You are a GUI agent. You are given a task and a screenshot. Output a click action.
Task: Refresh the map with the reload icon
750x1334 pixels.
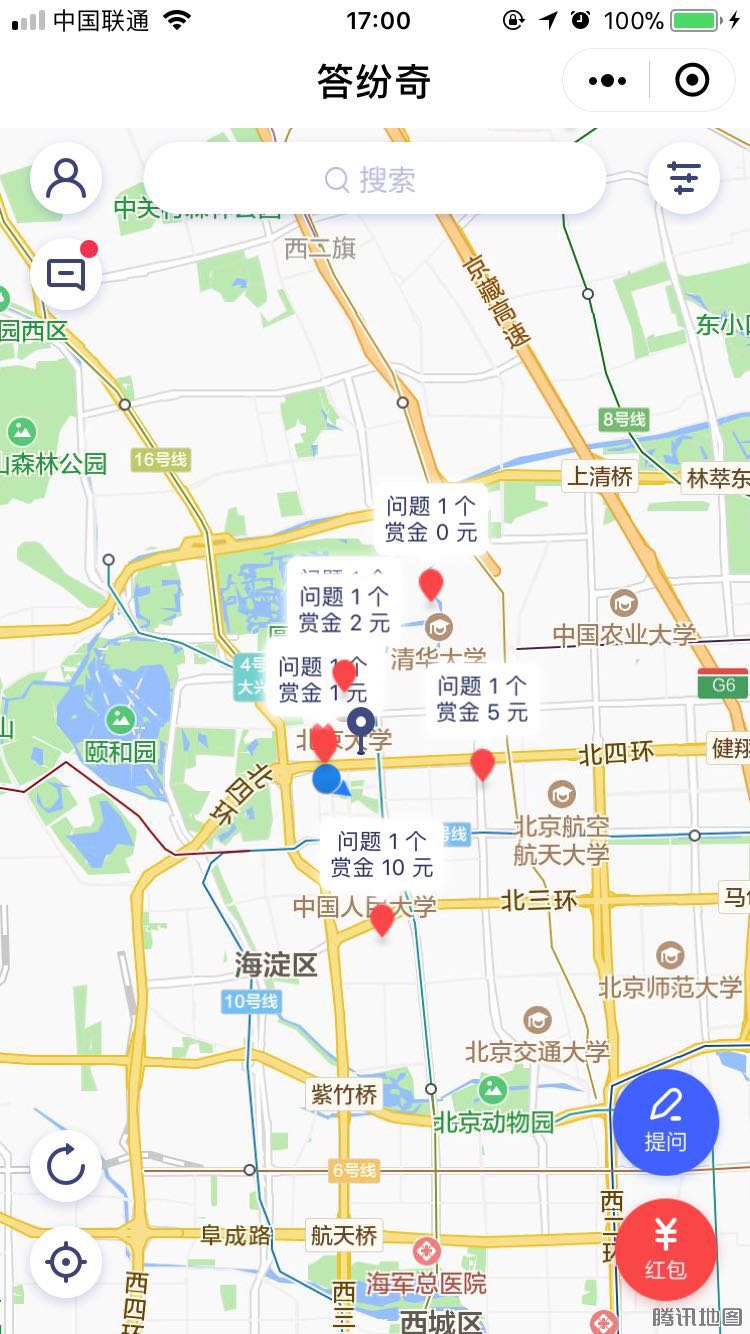click(66, 1165)
